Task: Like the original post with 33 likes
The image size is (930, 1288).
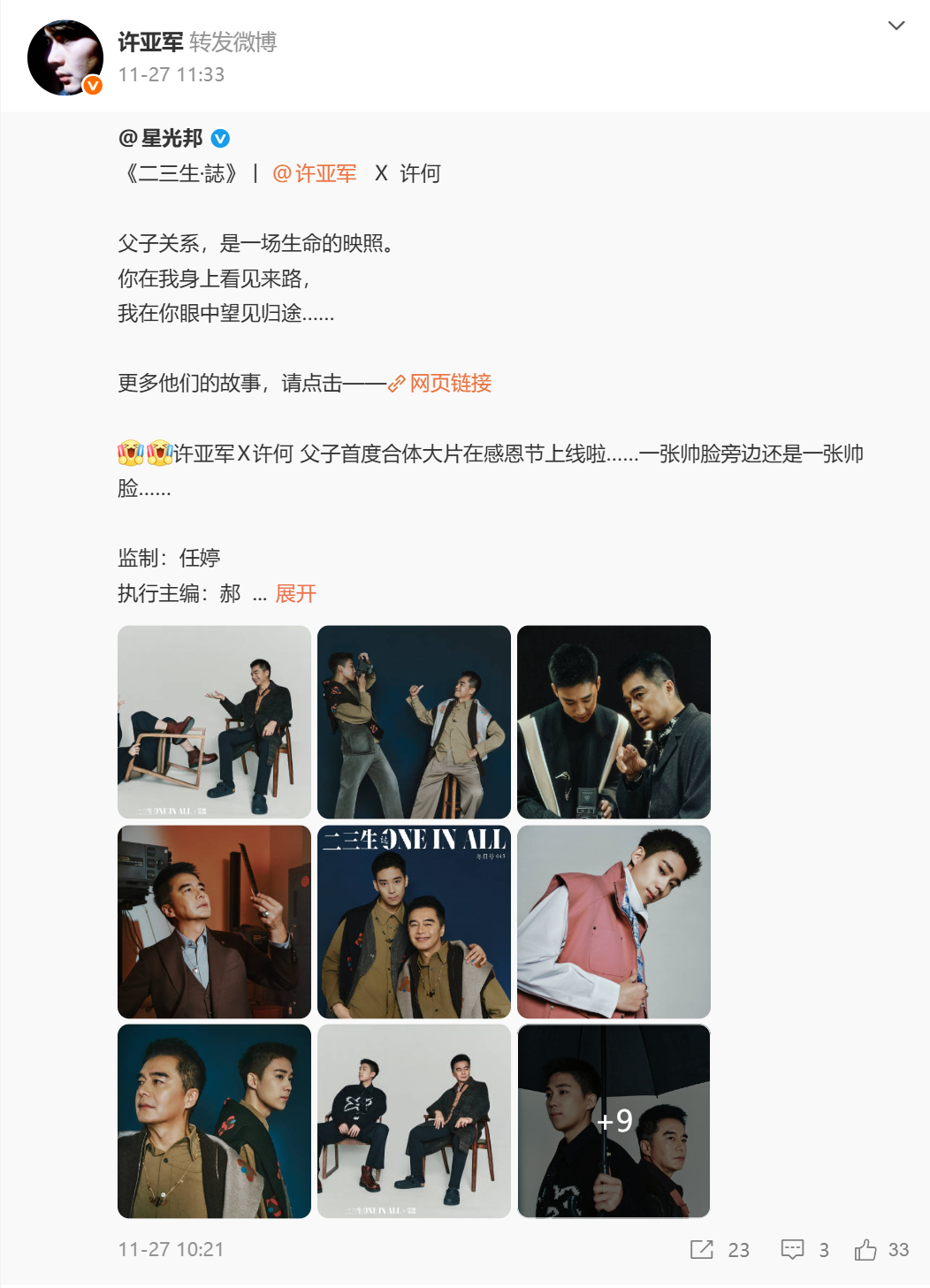Action: tap(881, 1249)
